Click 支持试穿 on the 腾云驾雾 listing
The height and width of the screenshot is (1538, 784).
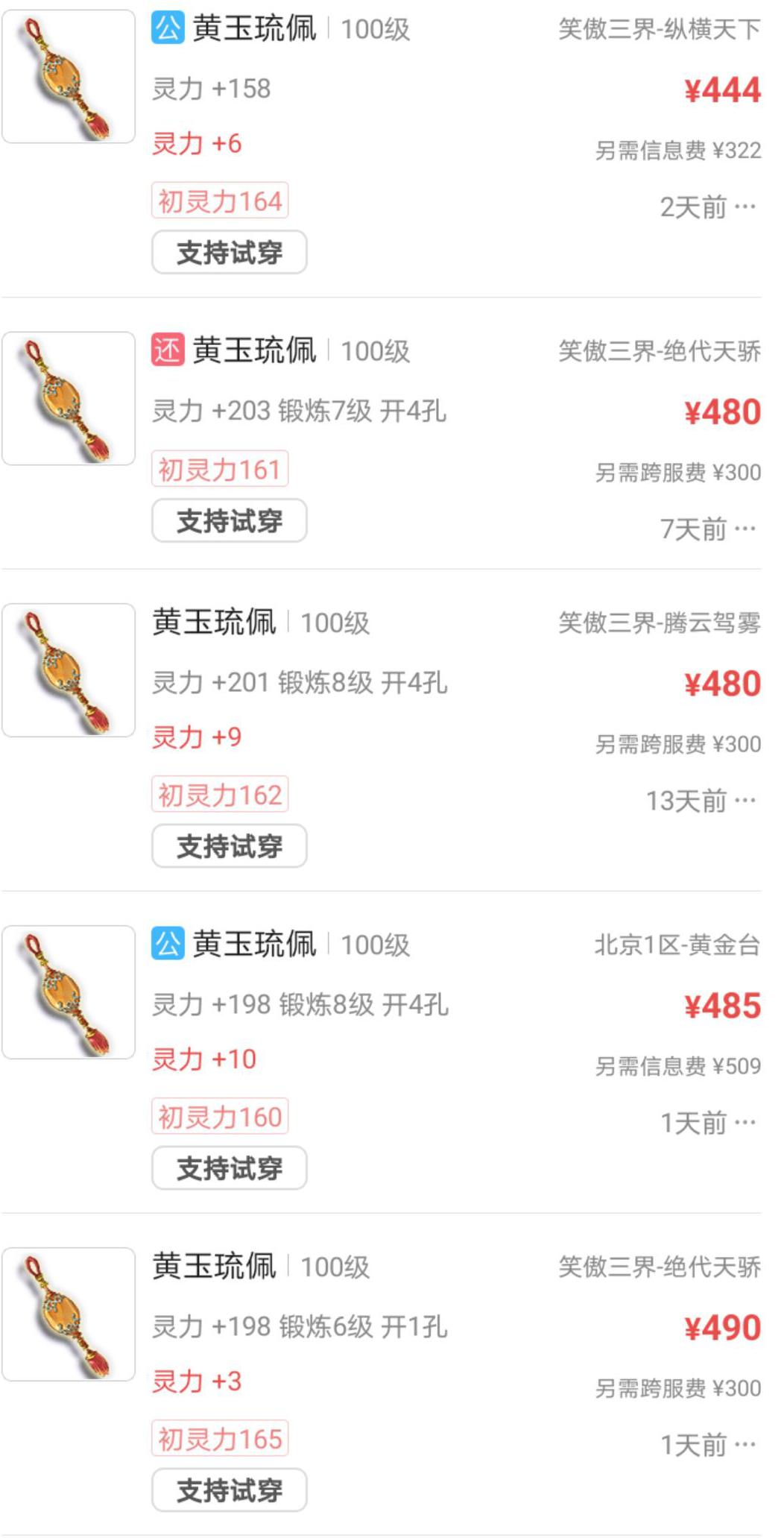coord(229,845)
